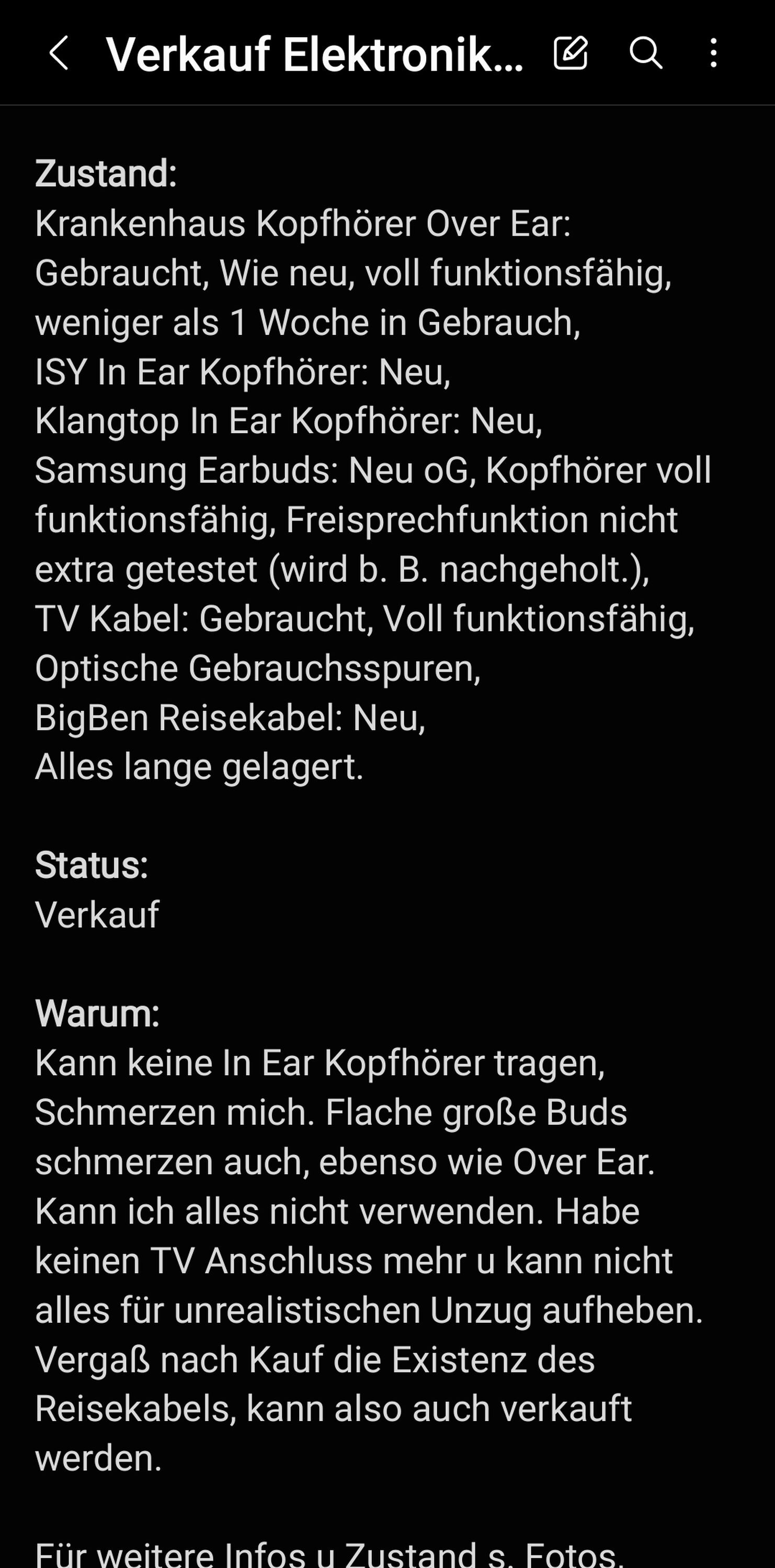Edit this note with the pencil icon

(x=571, y=53)
